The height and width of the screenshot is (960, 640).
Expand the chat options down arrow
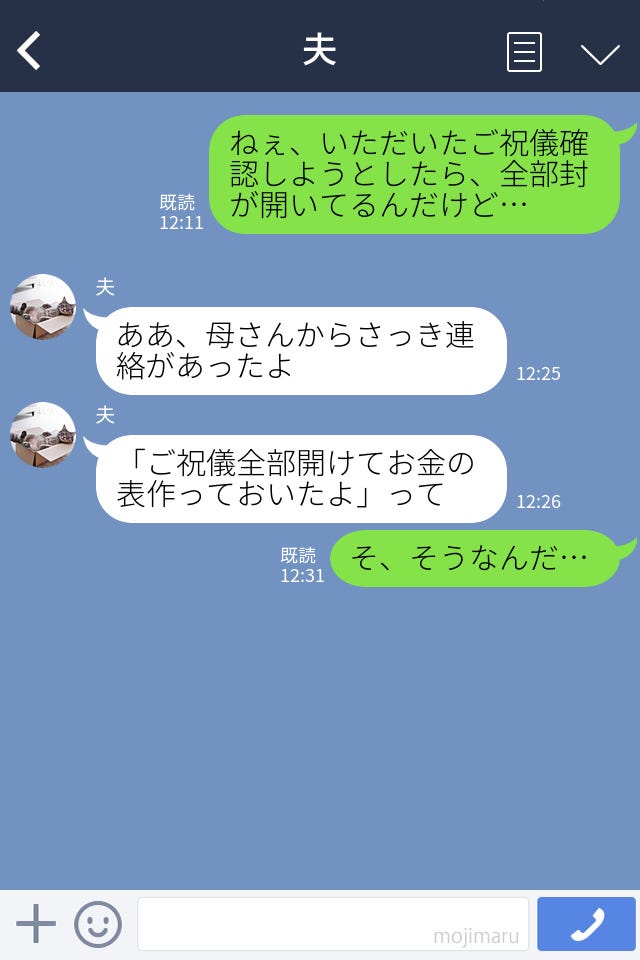point(600,54)
